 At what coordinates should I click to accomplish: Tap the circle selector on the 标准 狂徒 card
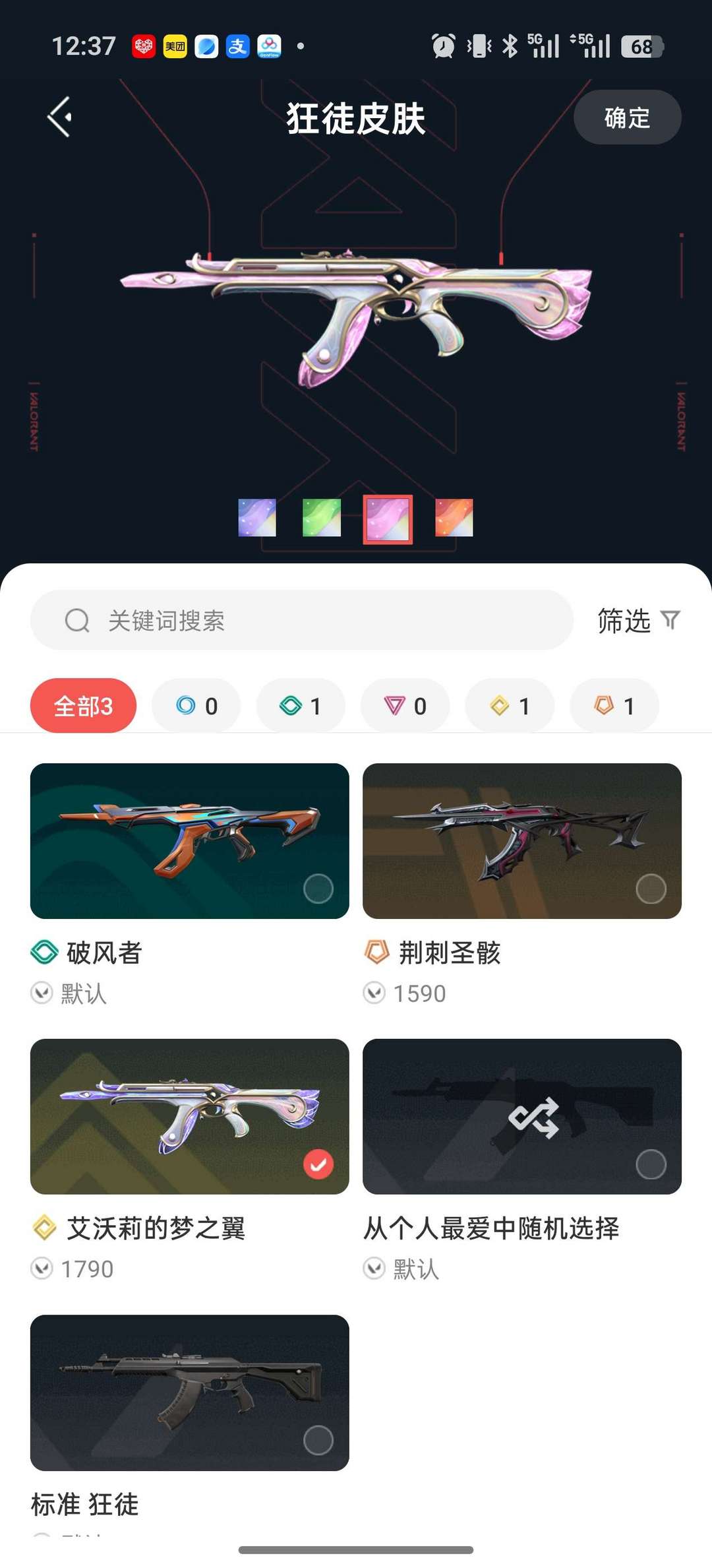point(319,1439)
